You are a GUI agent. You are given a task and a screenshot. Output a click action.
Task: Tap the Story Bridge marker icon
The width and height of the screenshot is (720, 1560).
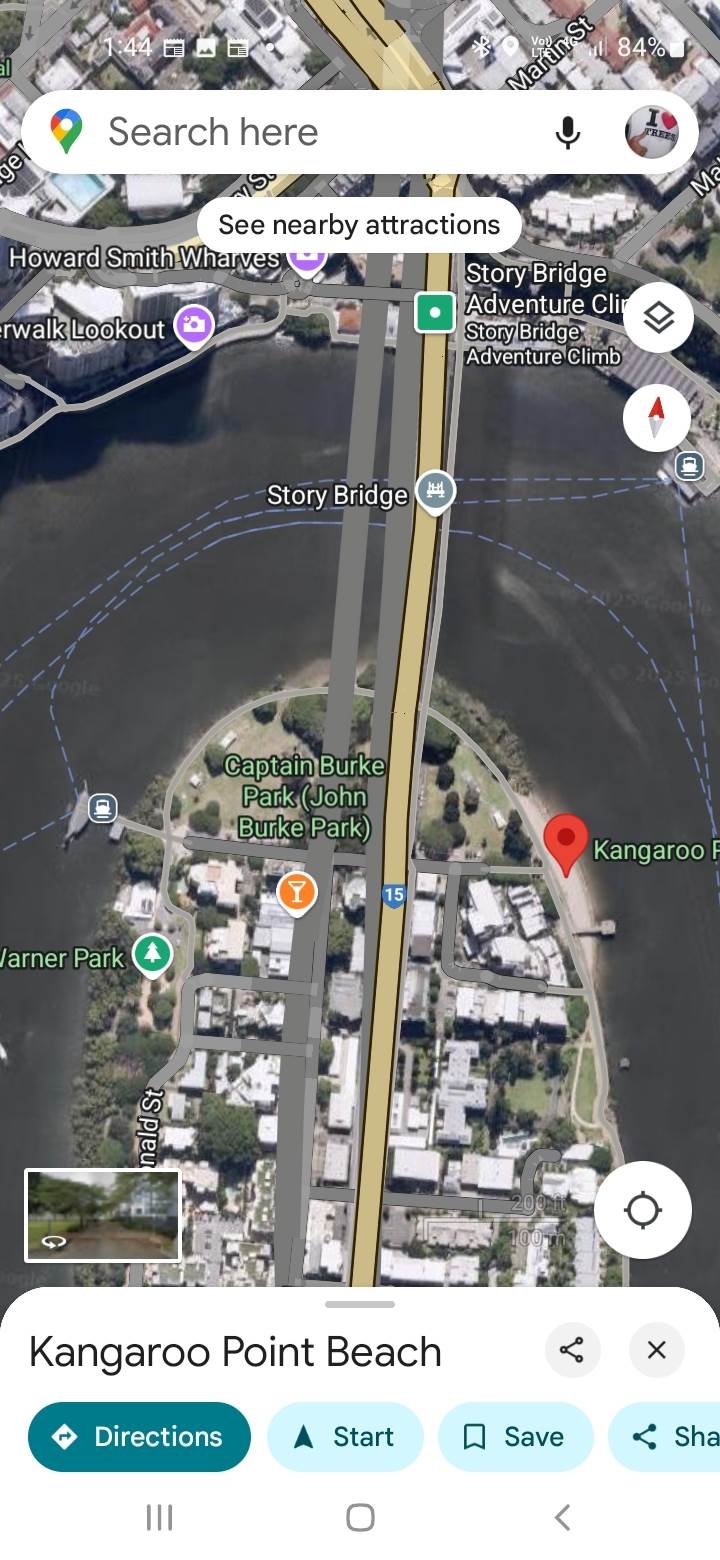(435, 491)
